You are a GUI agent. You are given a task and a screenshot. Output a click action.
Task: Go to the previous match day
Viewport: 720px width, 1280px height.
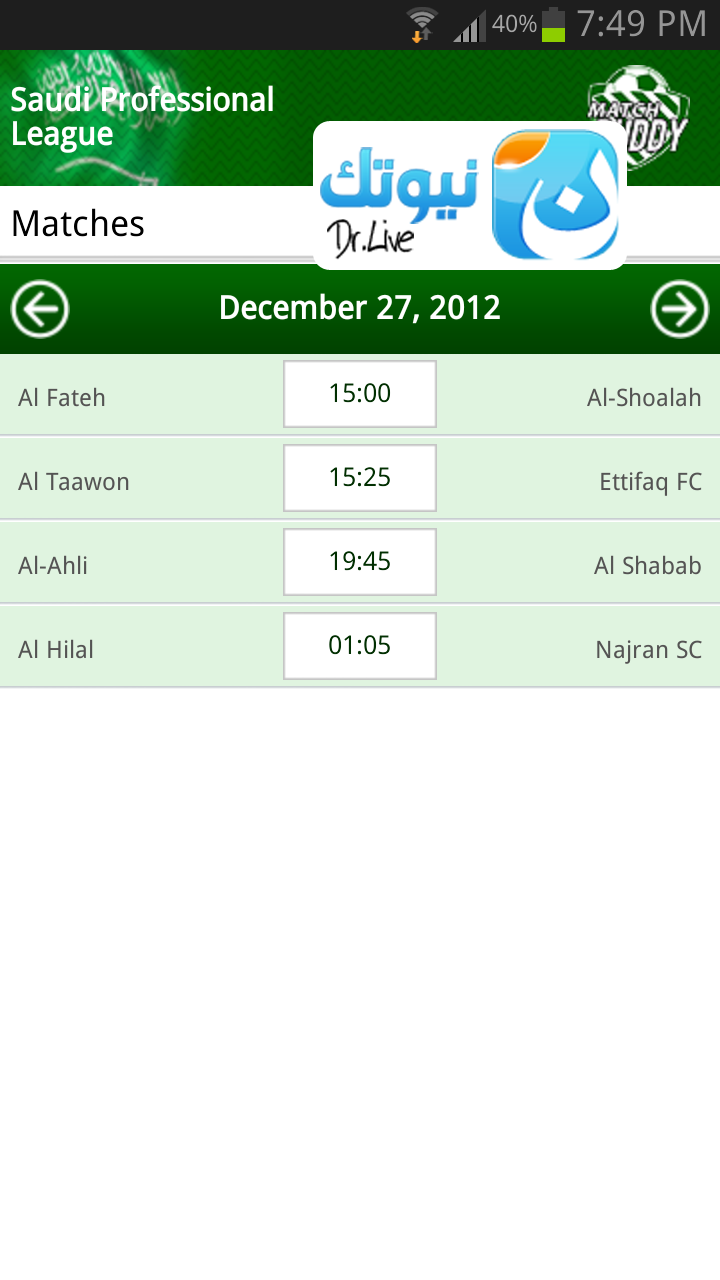(x=40, y=309)
